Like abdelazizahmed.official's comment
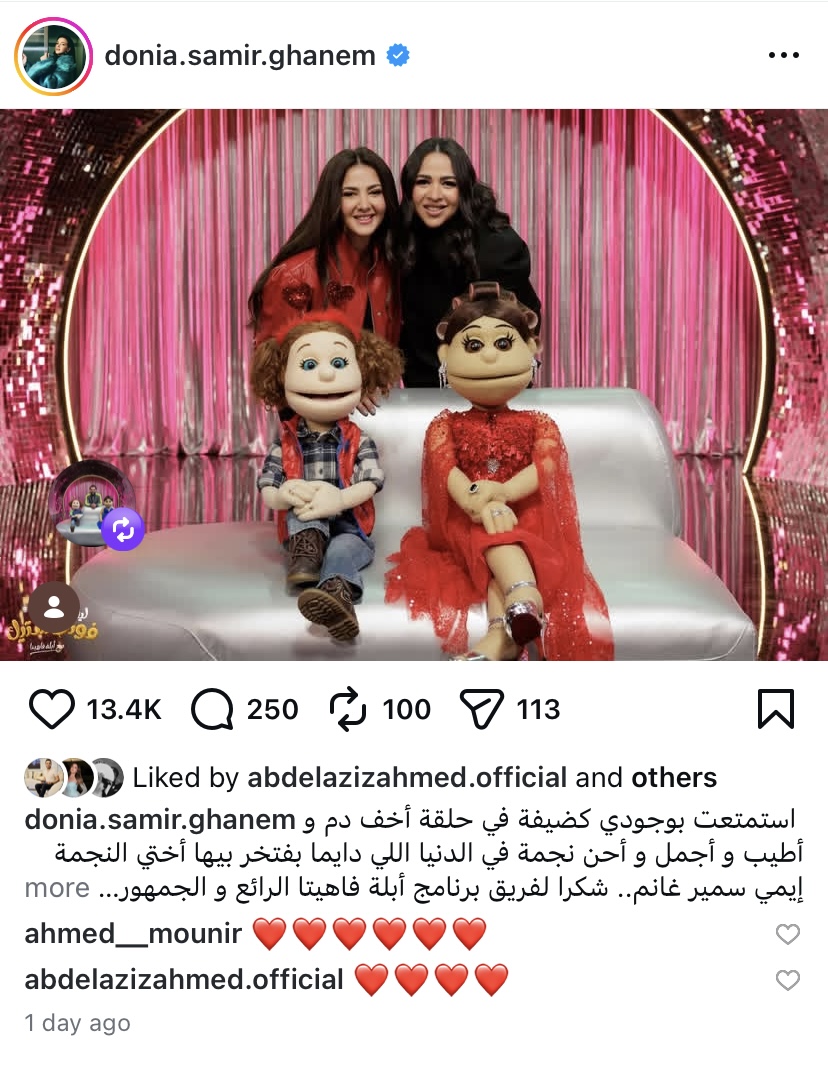 point(788,981)
